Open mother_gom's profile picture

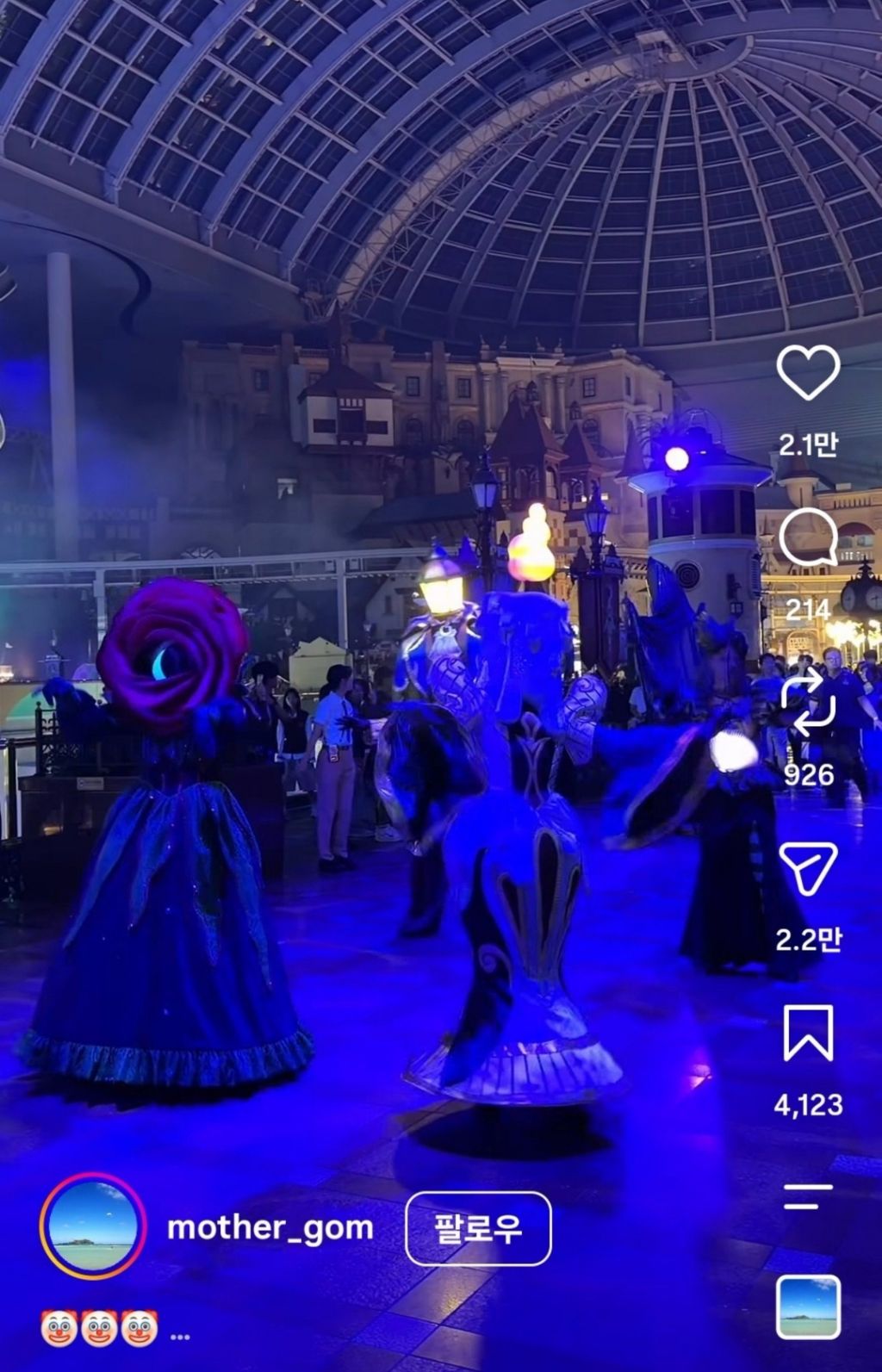point(93,1227)
